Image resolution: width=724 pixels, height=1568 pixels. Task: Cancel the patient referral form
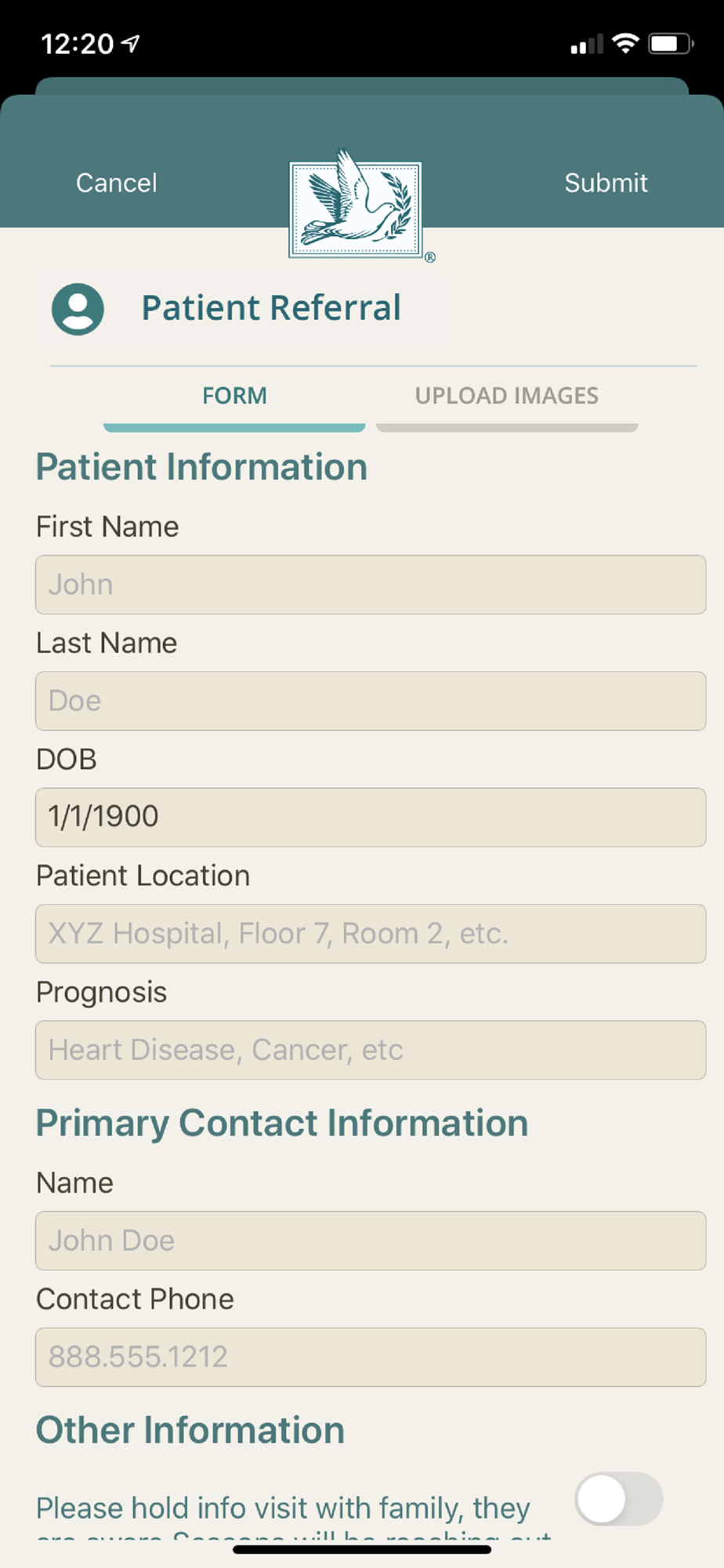pos(116,183)
